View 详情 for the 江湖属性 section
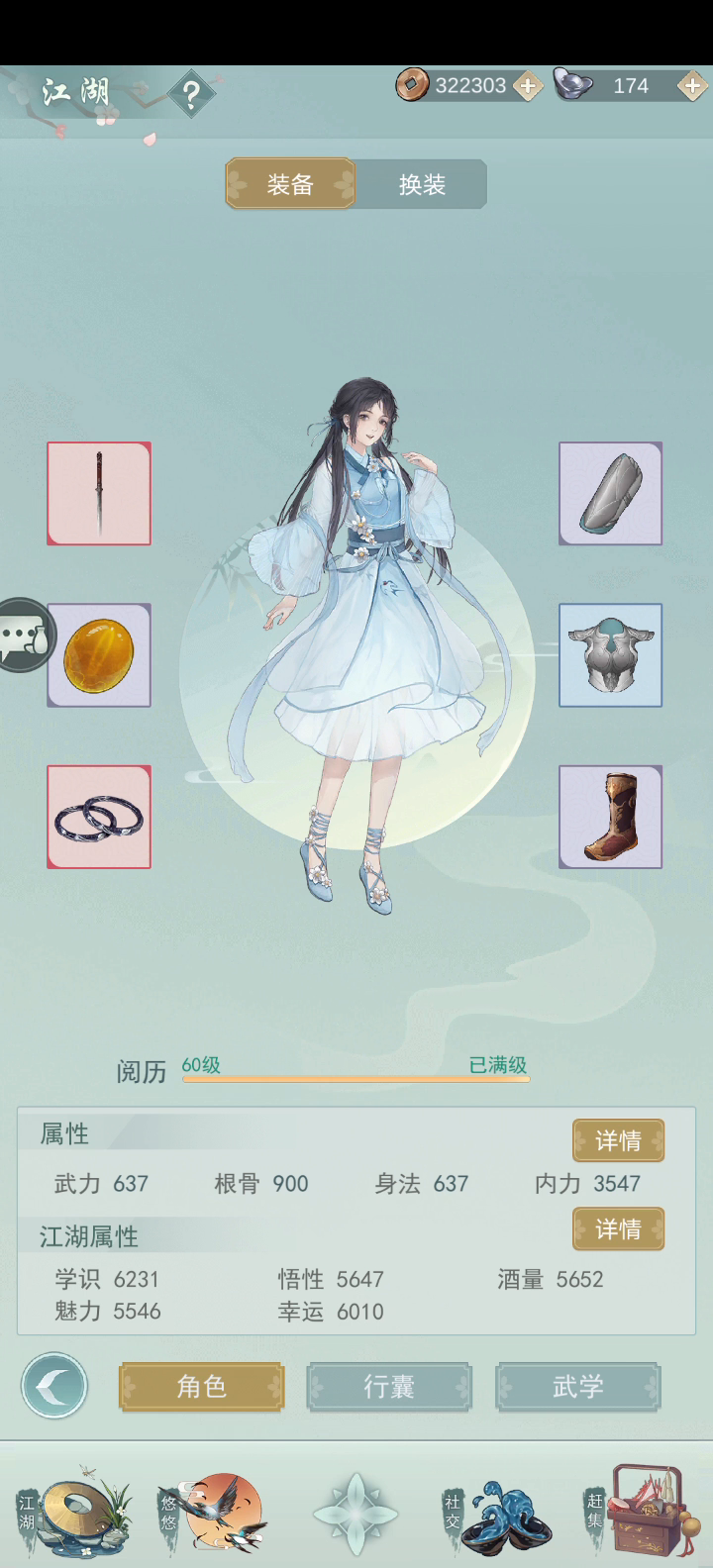Image resolution: width=713 pixels, height=1568 pixels. tap(618, 1228)
